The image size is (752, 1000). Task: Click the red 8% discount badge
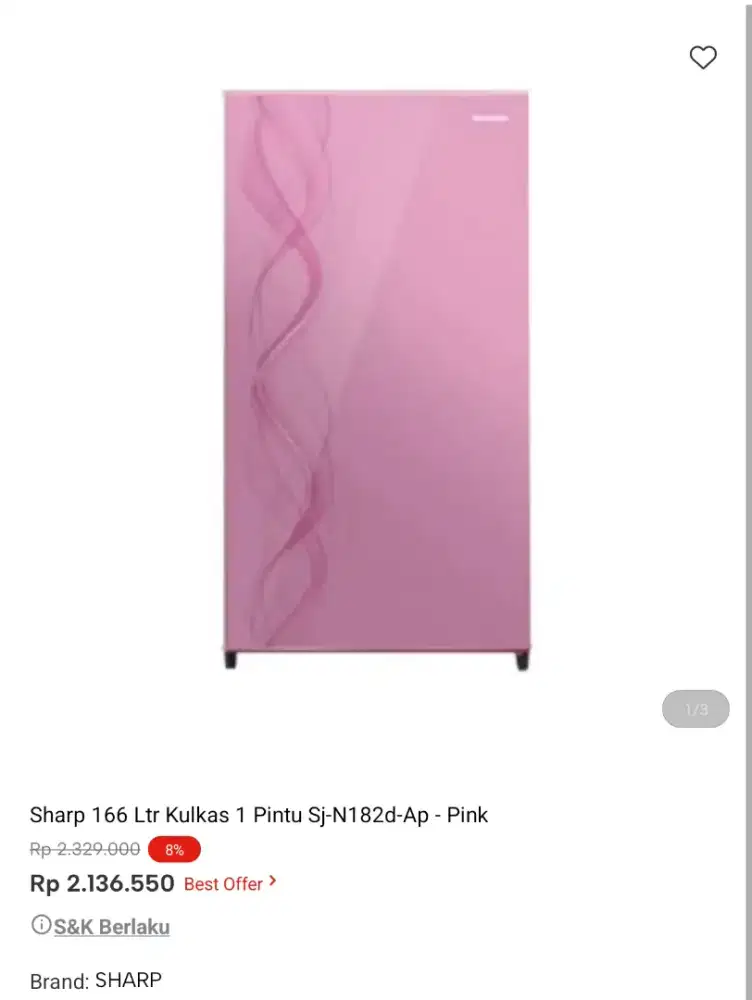174,849
